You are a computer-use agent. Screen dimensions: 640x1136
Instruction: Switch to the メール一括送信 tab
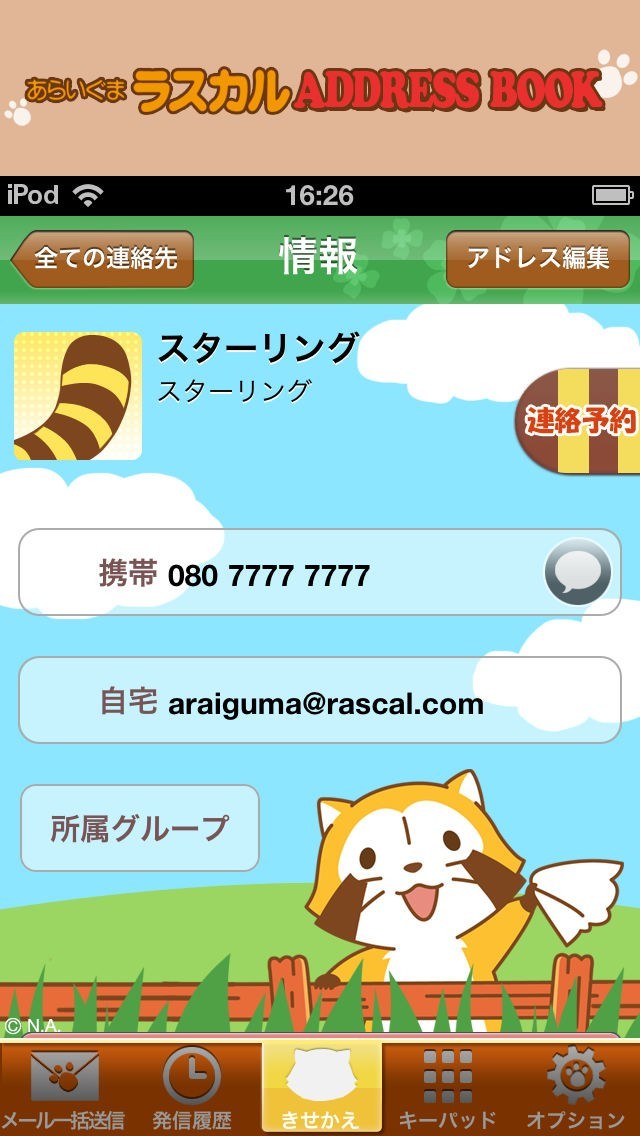pyautogui.click(x=64, y=1088)
